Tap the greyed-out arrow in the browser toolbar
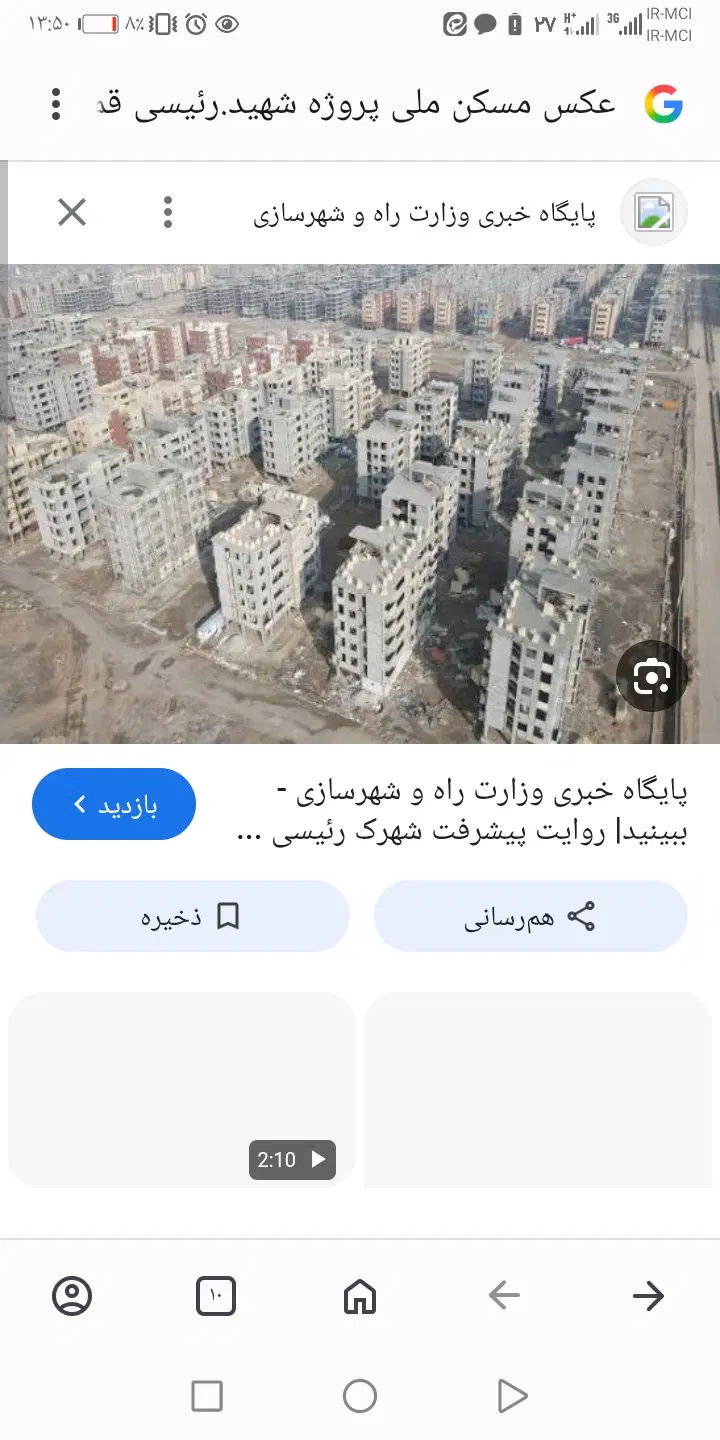Viewport: 720px width, 1440px height. (504, 1296)
